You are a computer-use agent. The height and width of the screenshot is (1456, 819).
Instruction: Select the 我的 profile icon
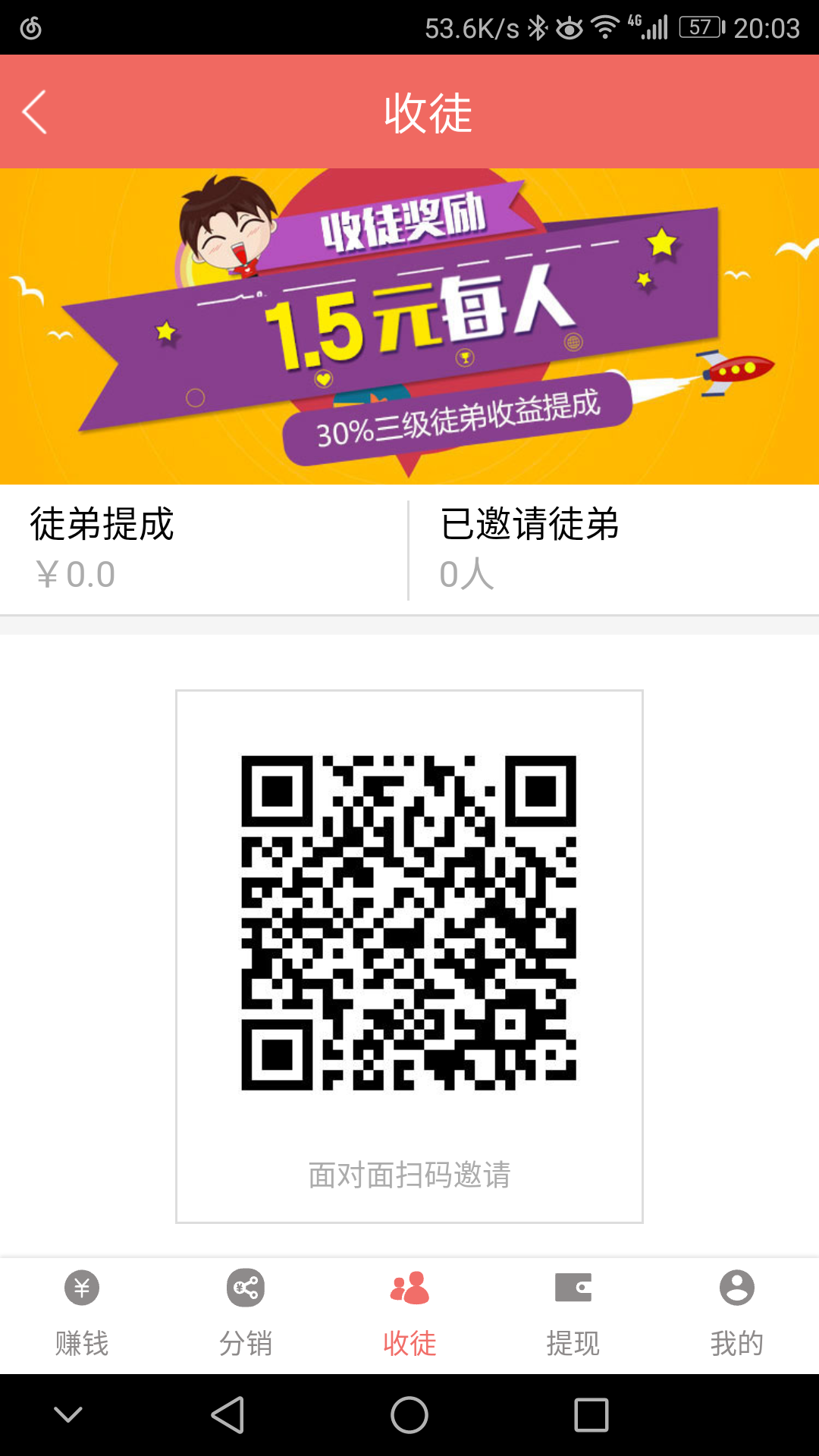pyautogui.click(x=736, y=1288)
